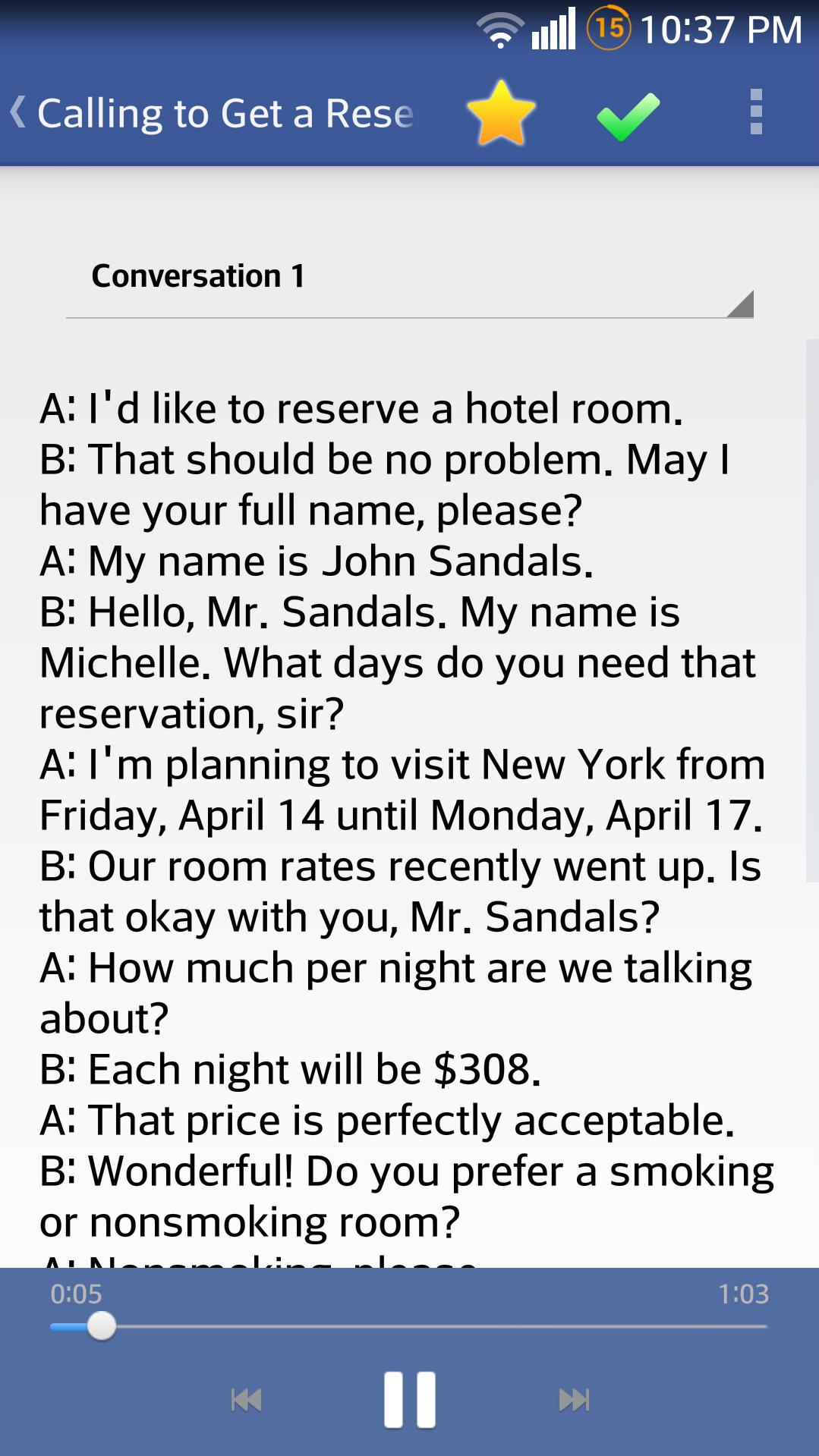Expand conversations via the corner triangle
This screenshot has width=819, height=1456.
[742, 303]
